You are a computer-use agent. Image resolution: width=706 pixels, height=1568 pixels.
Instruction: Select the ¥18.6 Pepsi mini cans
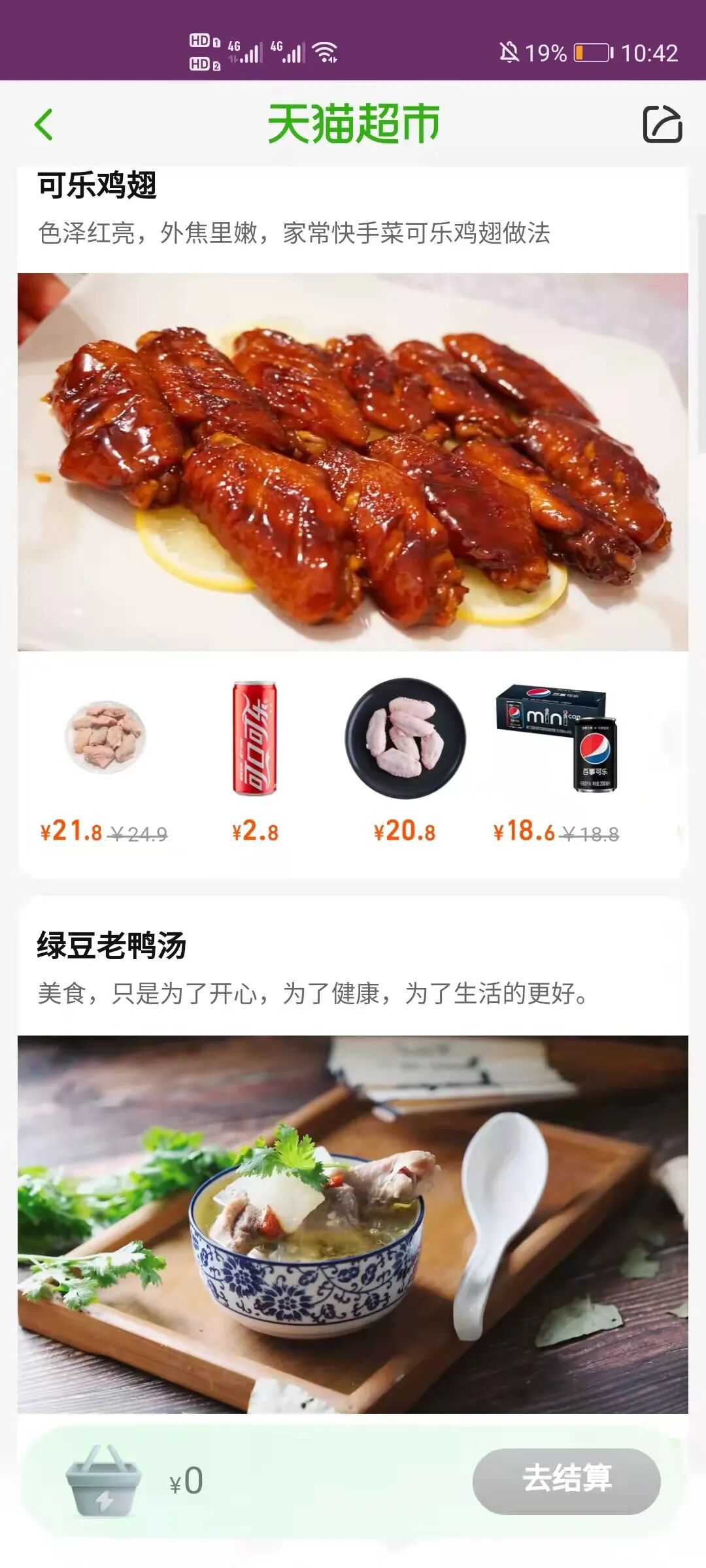pyautogui.click(x=558, y=738)
